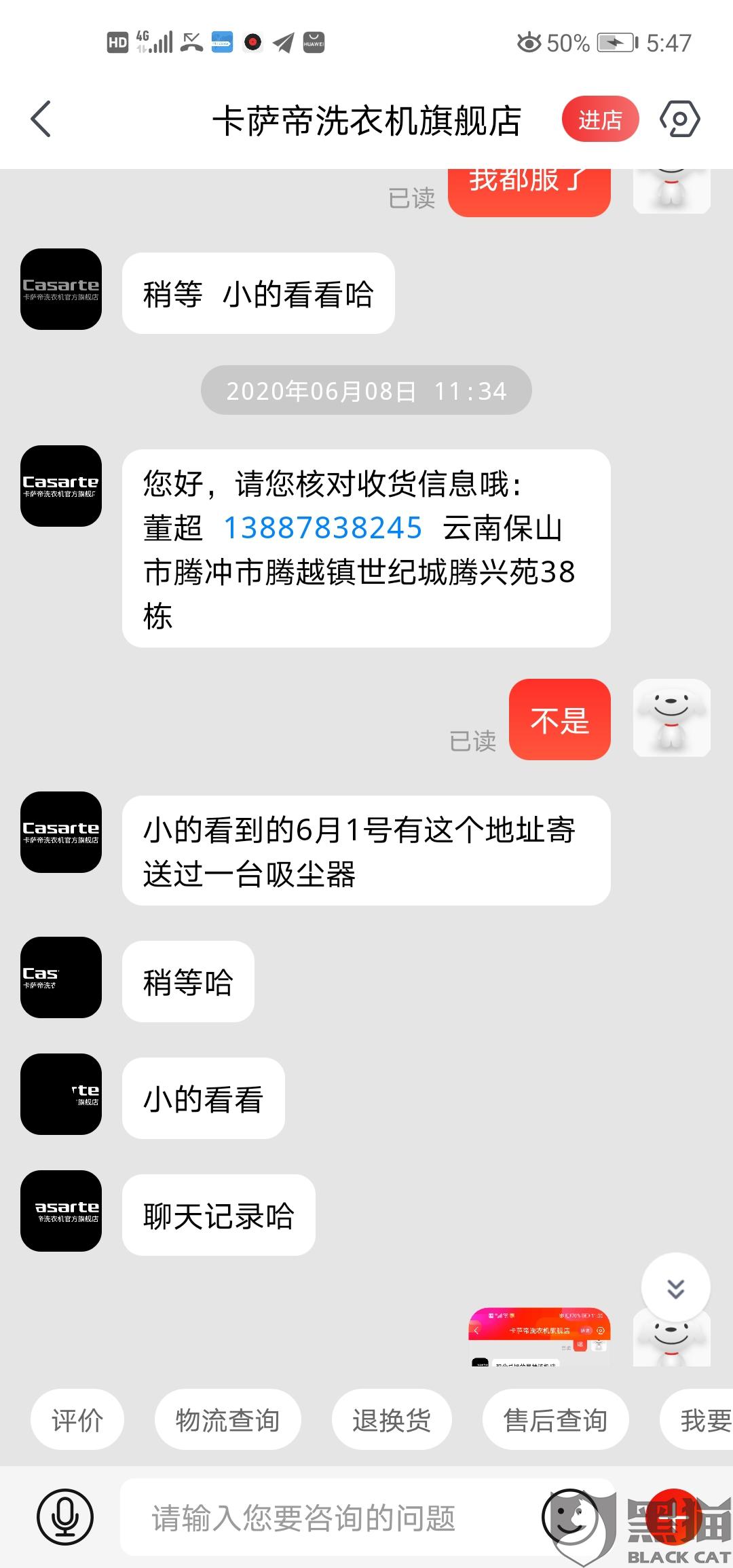Select the 售后查询 chip
Viewport: 733px width, 1568px height.
555,1420
